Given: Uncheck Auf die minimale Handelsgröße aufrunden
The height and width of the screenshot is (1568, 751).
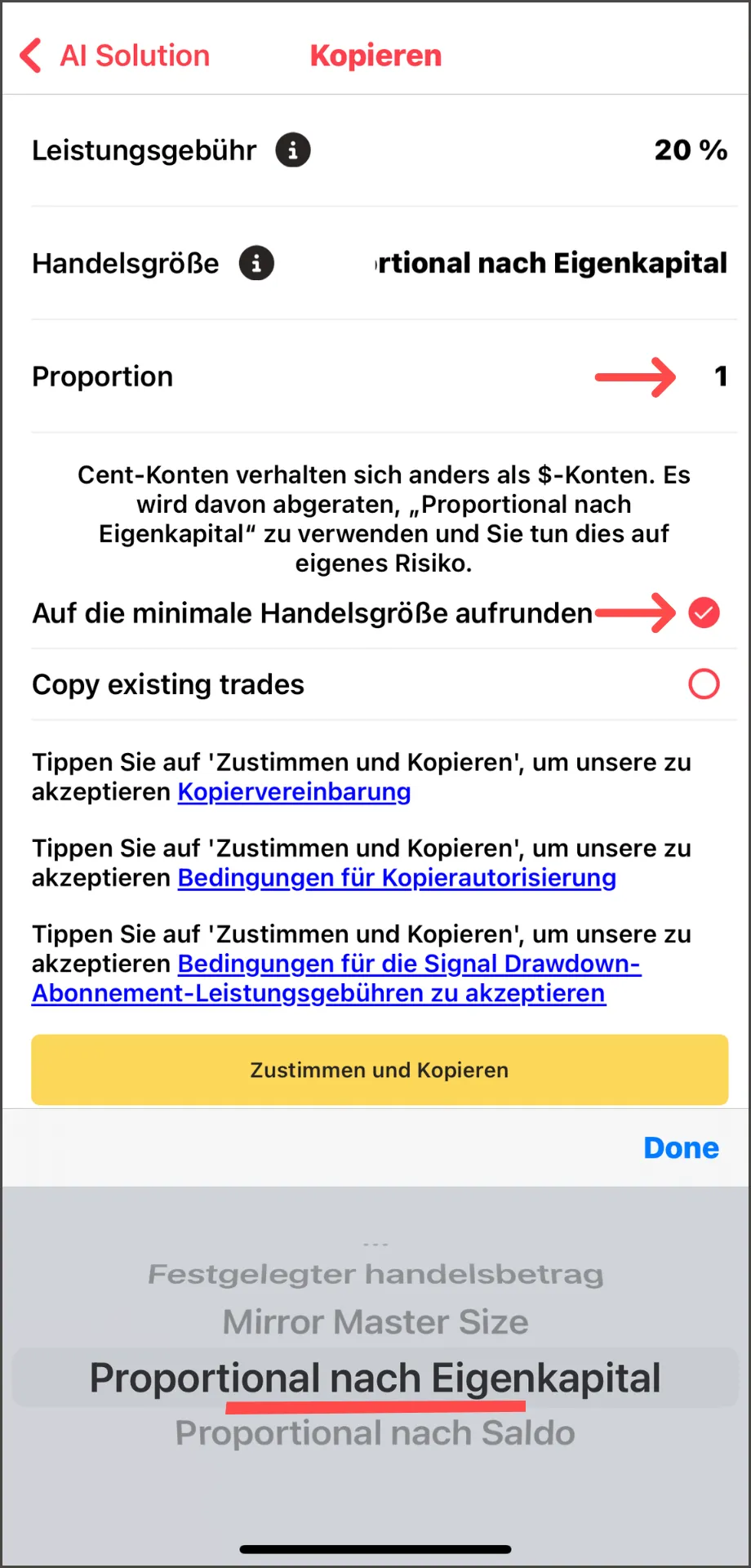Looking at the screenshot, I should tap(704, 612).
